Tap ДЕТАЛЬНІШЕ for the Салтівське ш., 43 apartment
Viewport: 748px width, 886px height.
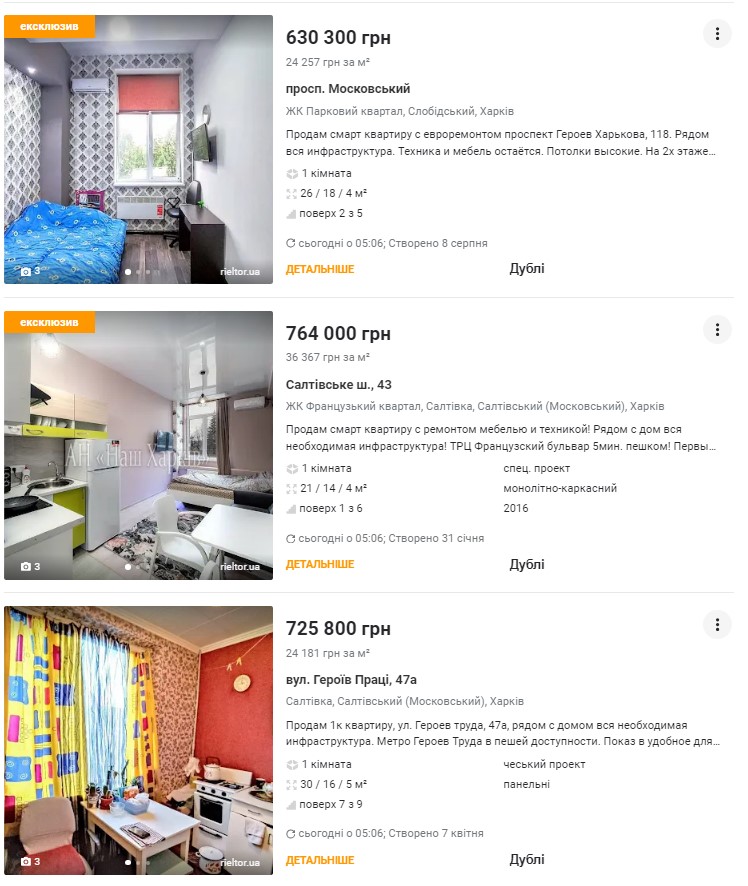coord(320,564)
